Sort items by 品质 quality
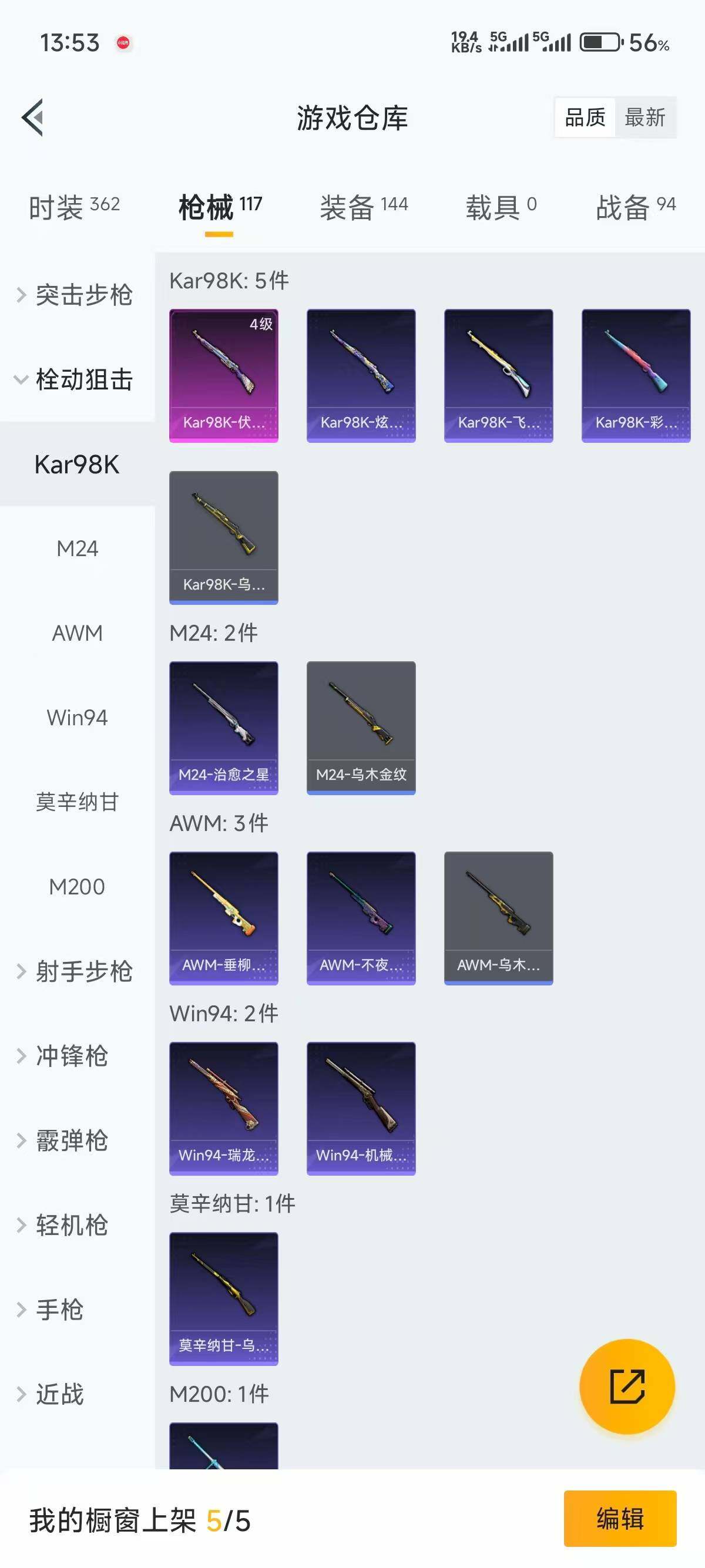The height and width of the screenshot is (1568, 705). [x=583, y=117]
